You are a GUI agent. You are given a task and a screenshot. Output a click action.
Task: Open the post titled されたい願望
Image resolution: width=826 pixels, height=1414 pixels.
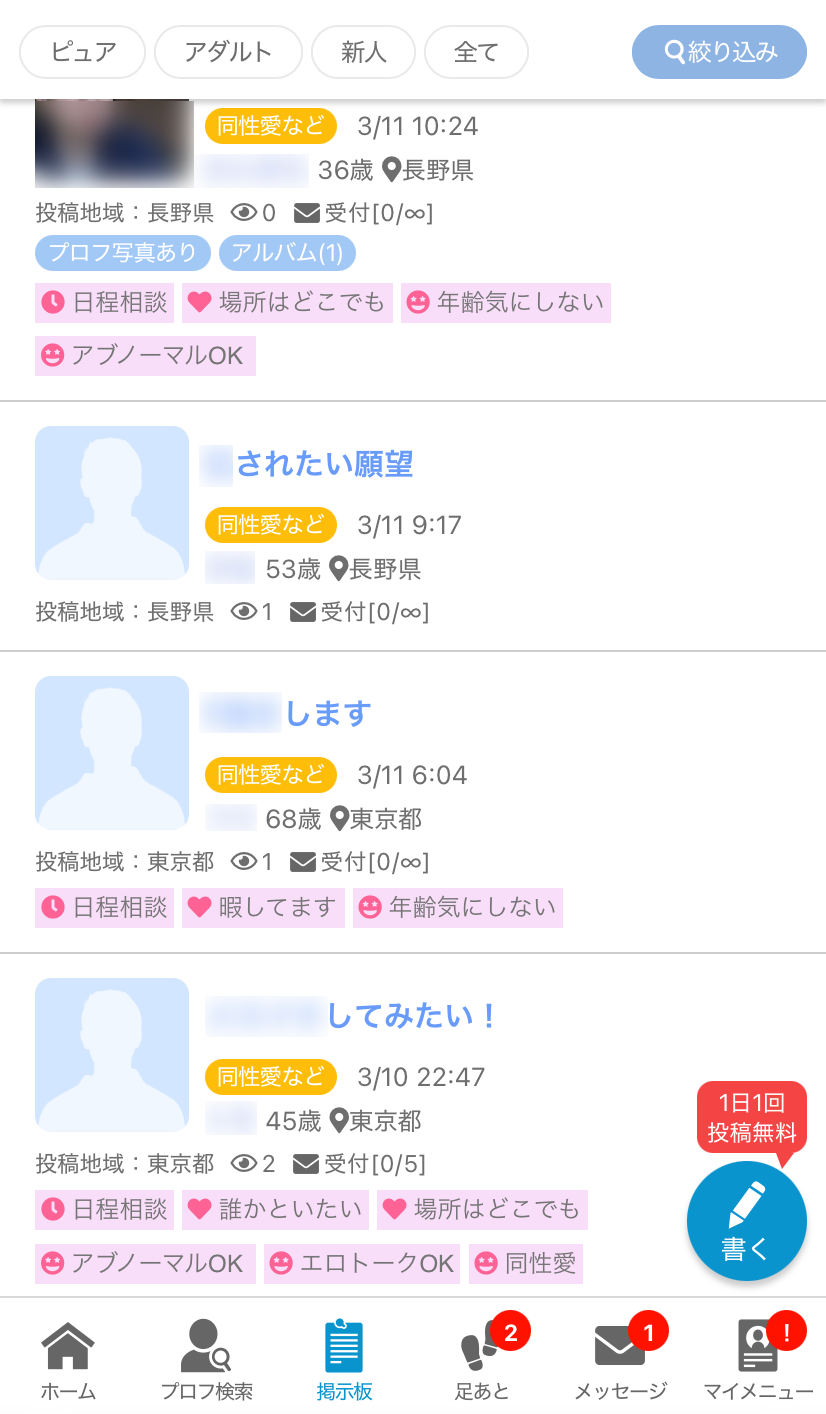tap(325, 464)
